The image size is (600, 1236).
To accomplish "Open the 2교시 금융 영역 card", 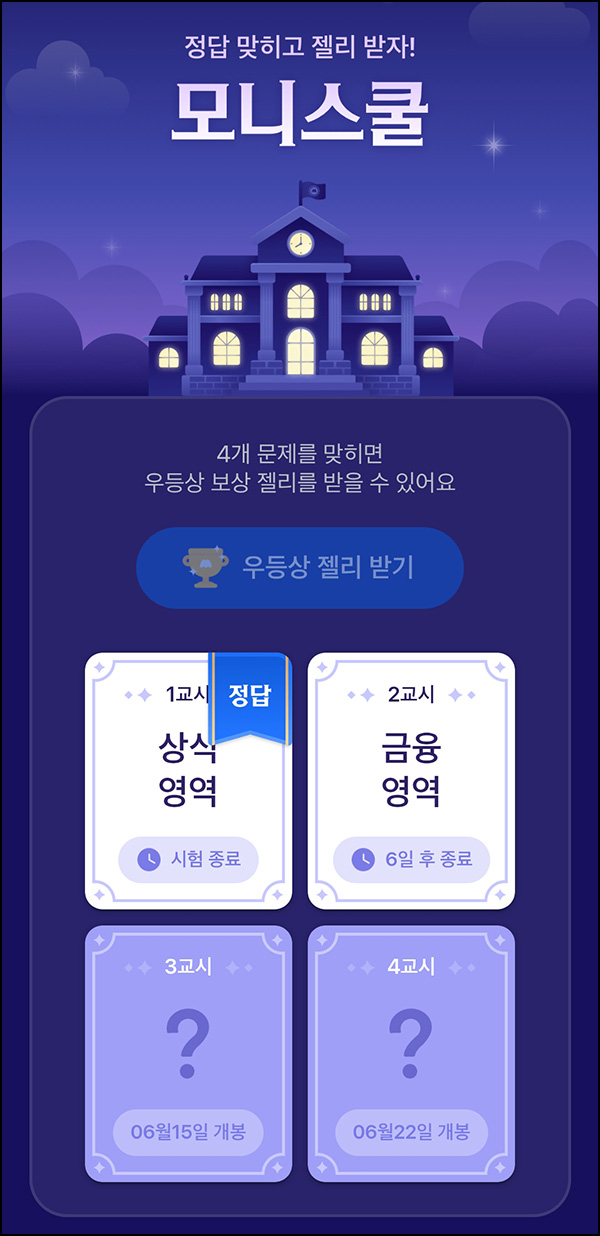I will pos(411,781).
